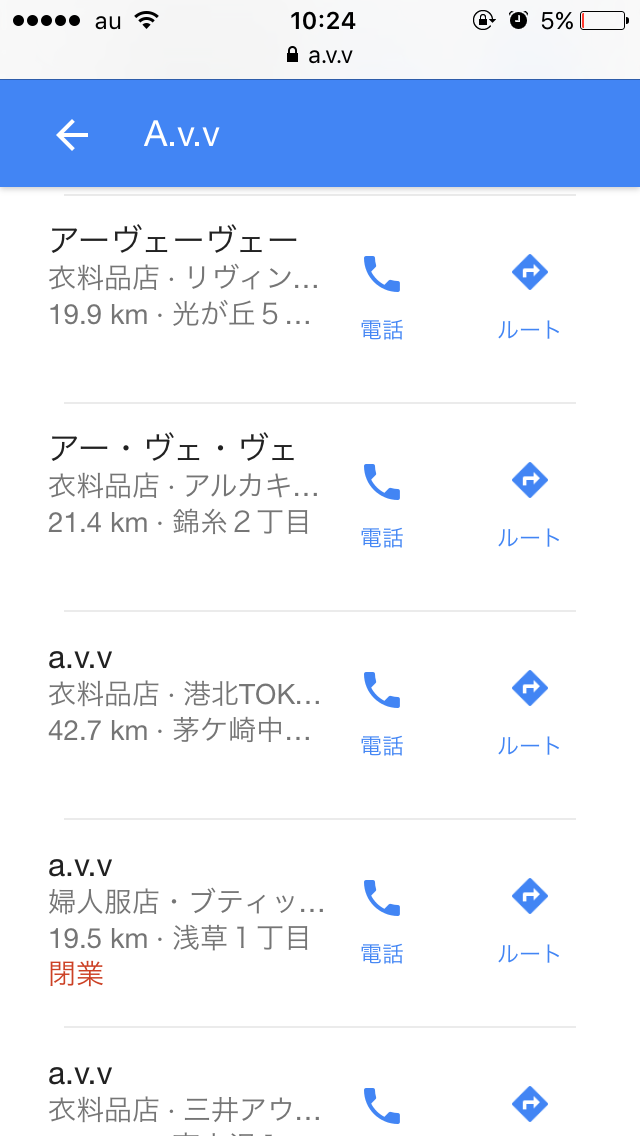Open the a.v.v 港北TOK listing
Screen dimensions: 640x1136
coord(184,693)
